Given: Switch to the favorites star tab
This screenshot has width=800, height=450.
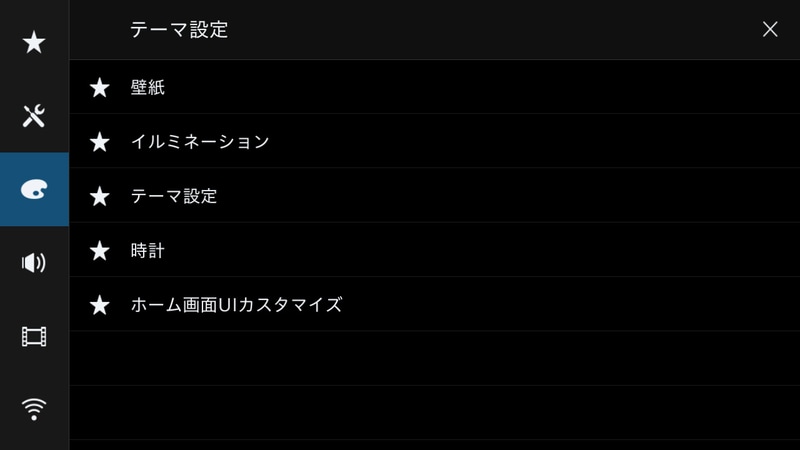Looking at the screenshot, I should [34, 42].
